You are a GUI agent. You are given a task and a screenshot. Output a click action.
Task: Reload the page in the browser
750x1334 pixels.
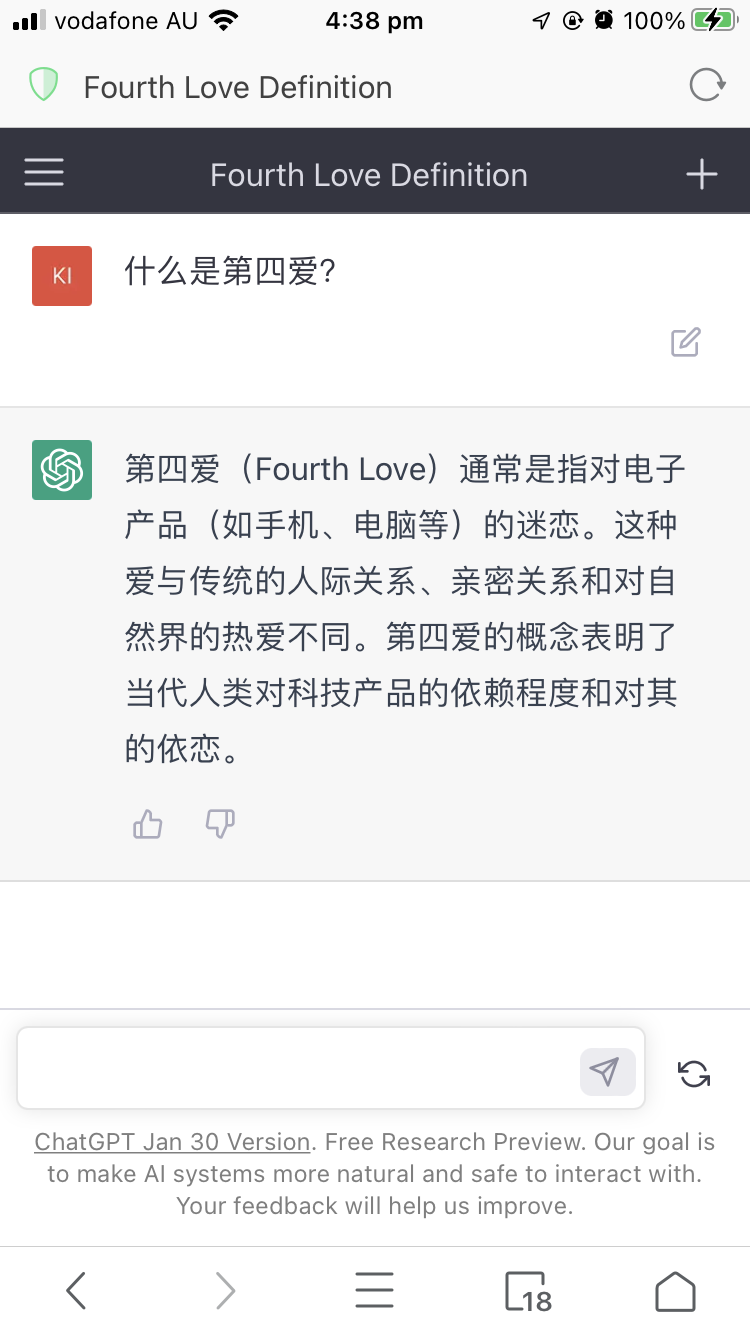click(x=707, y=87)
